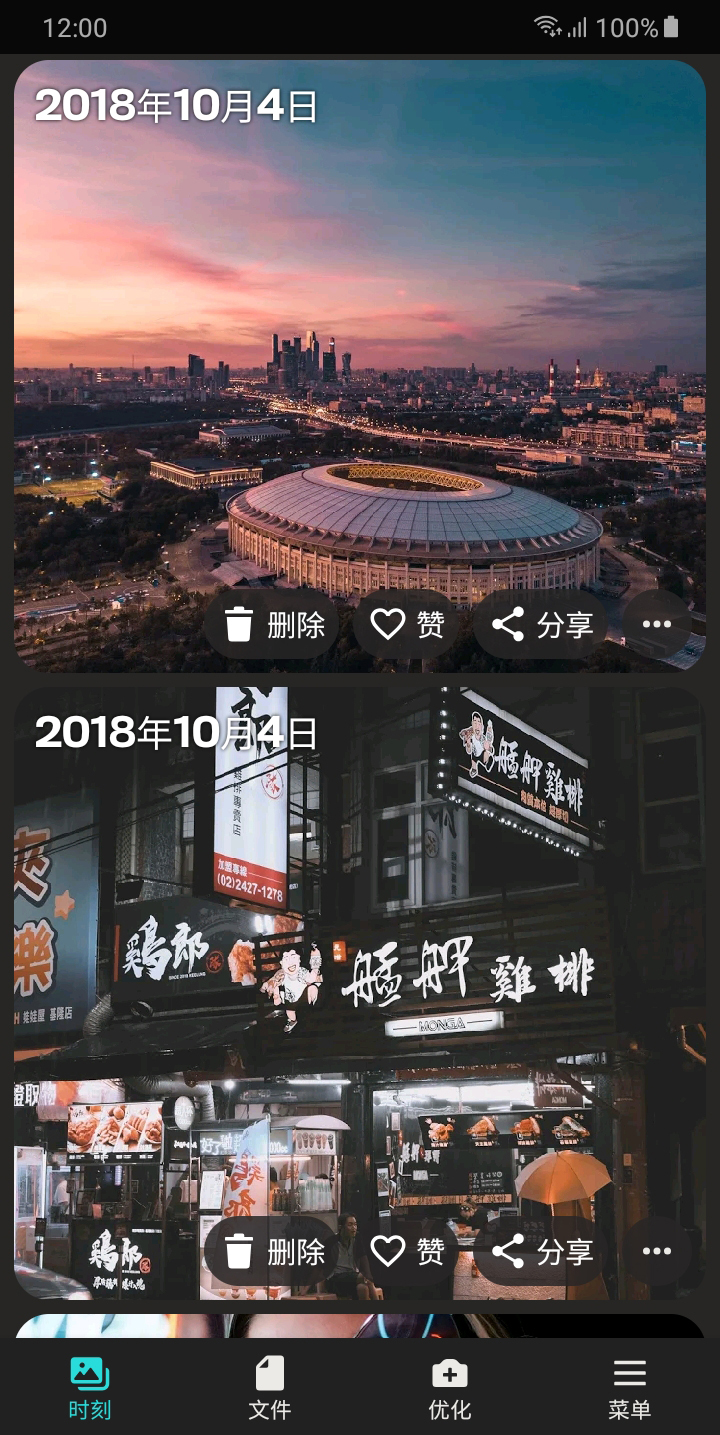The height and width of the screenshot is (1435, 720).
Task: Switch to the 时刻 tab
Action: pos(90,1388)
